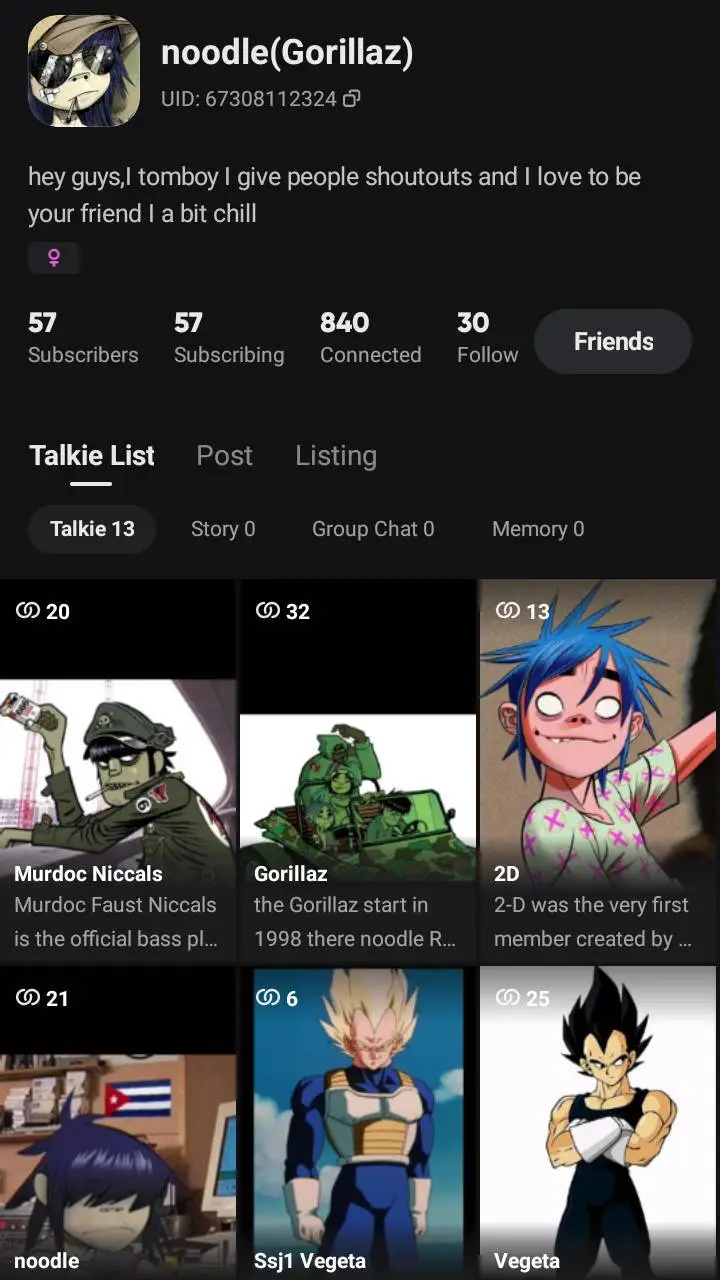View the 57 Subscribing list

[228, 338]
